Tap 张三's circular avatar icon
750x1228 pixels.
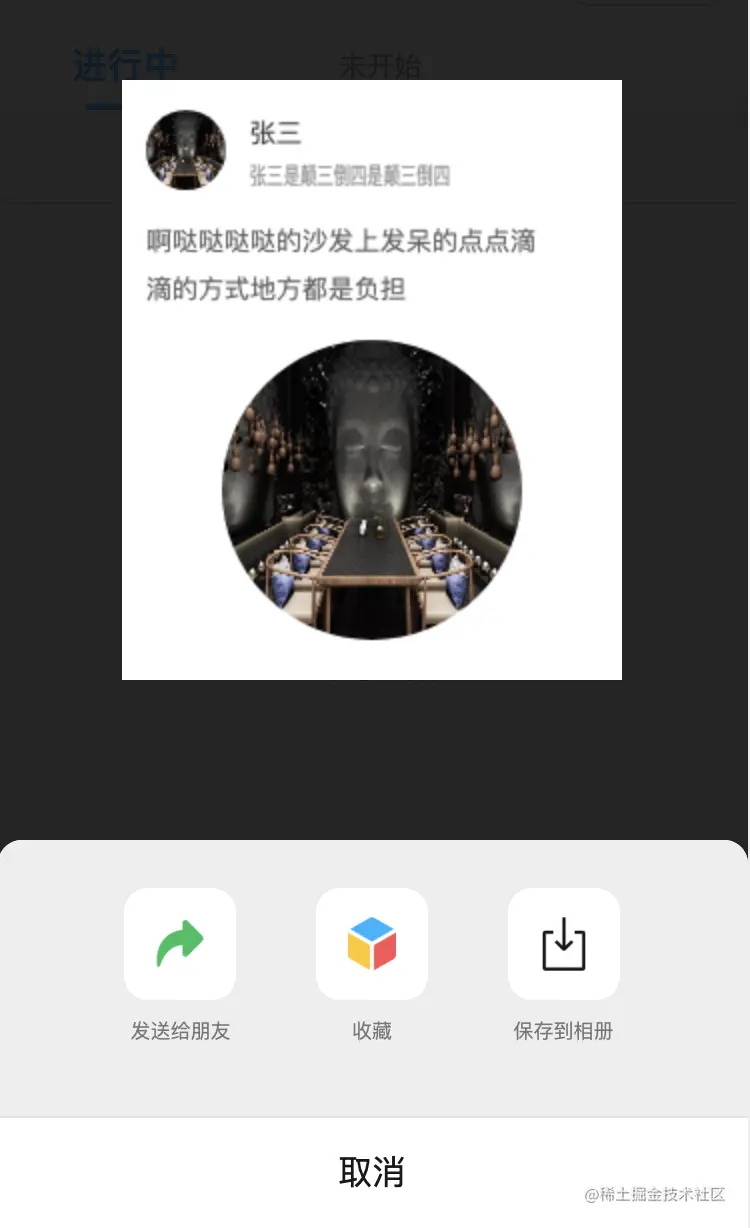coord(186,149)
